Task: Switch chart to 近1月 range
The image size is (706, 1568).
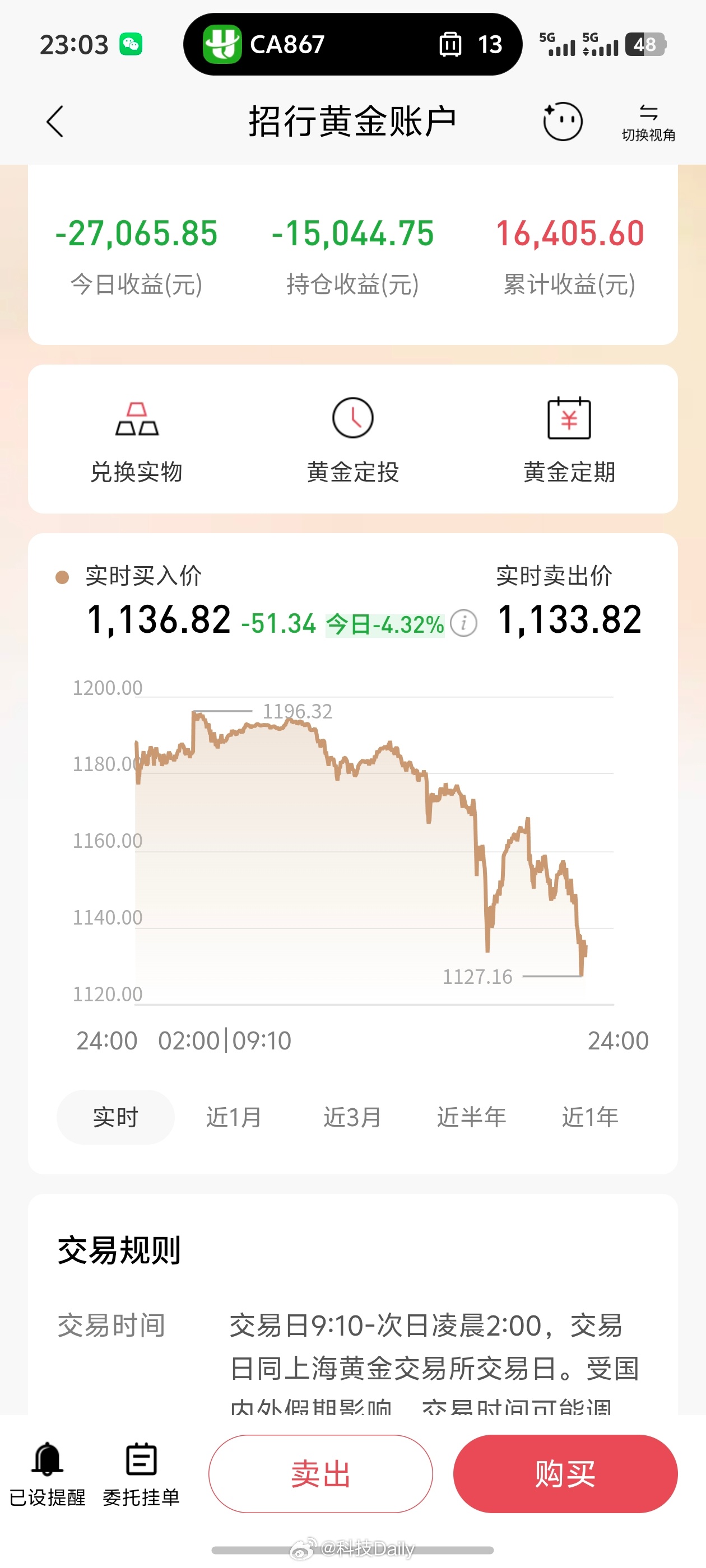Action: (x=233, y=1116)
